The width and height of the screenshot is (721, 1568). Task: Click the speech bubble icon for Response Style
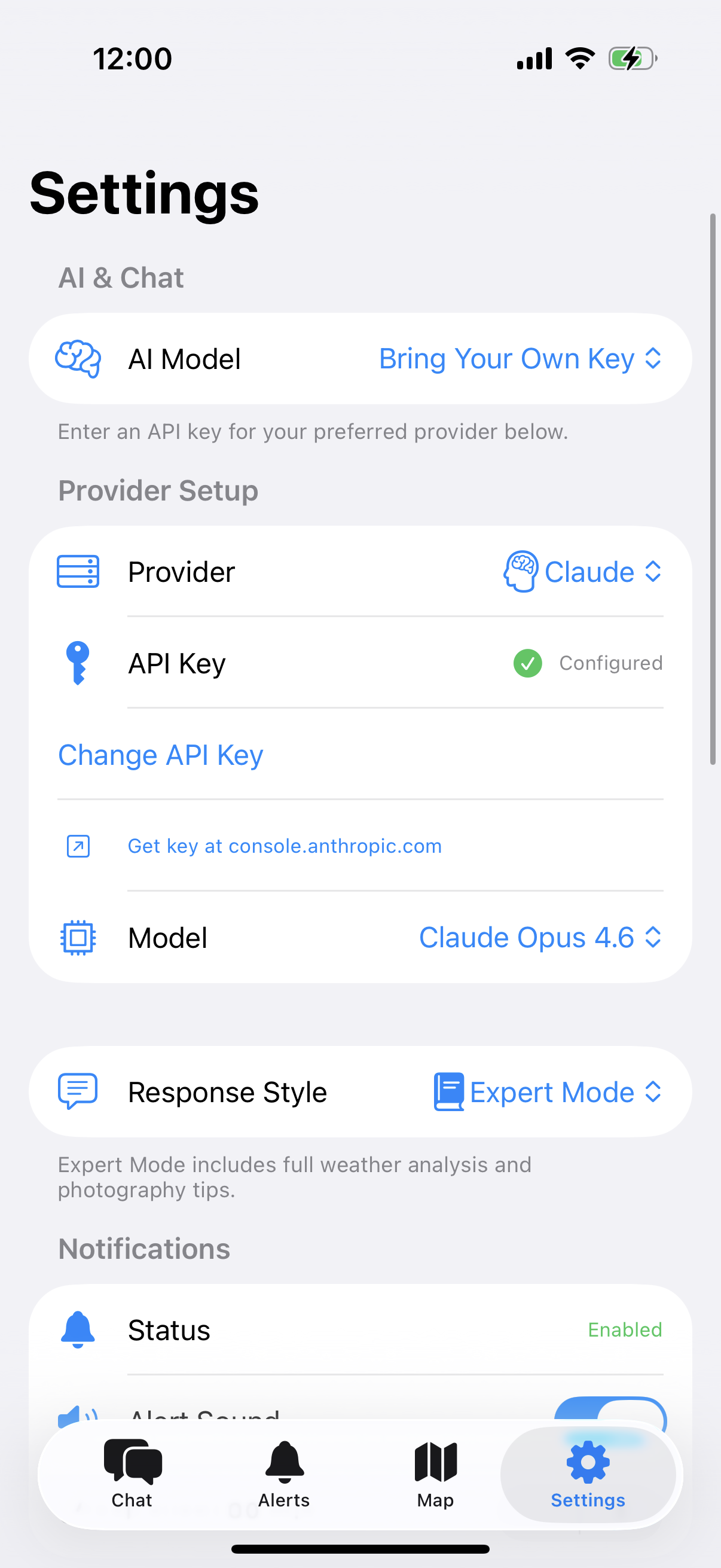[77, 1091]
